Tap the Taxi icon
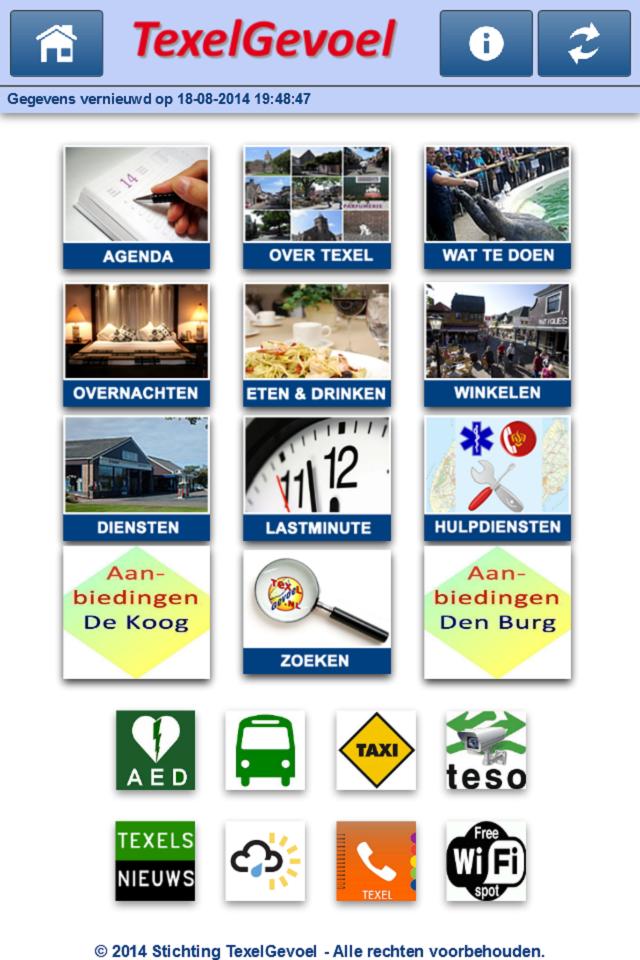640x960 pixels. (376, 750)
